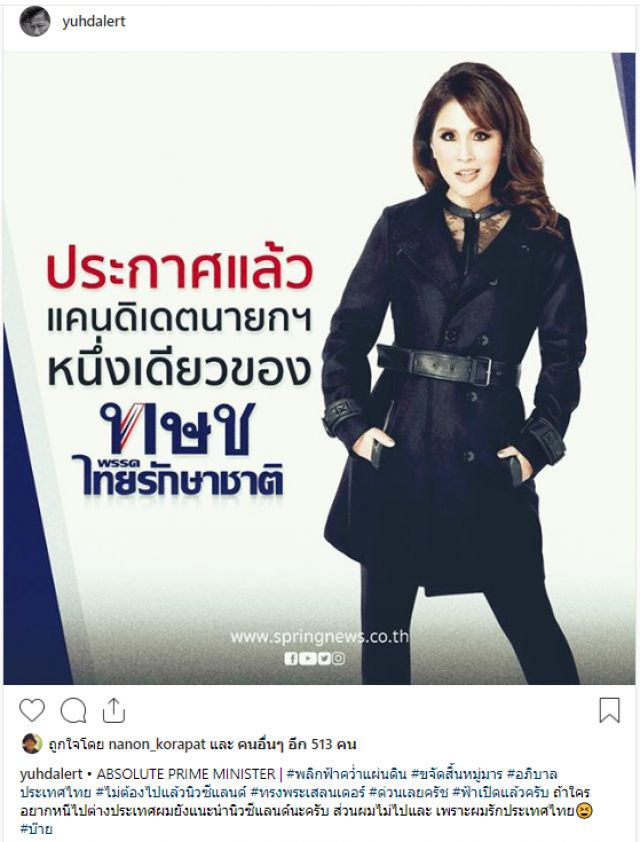640x842 pixels.
Task: Open nanon_korapat's profile from the likes line
Action: pos(136,744)
